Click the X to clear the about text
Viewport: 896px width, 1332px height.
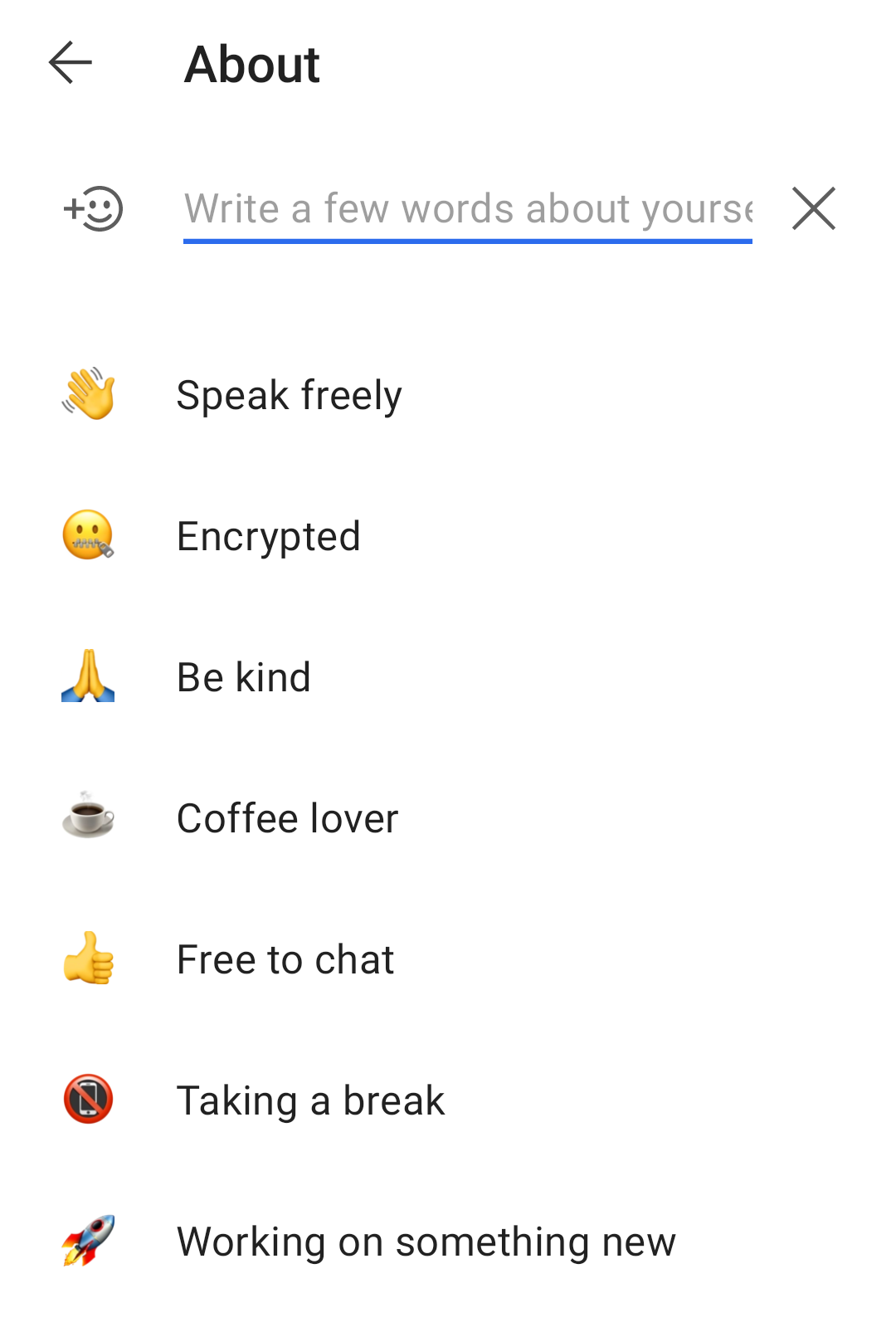pyautogui.click(x=812, y=208)
